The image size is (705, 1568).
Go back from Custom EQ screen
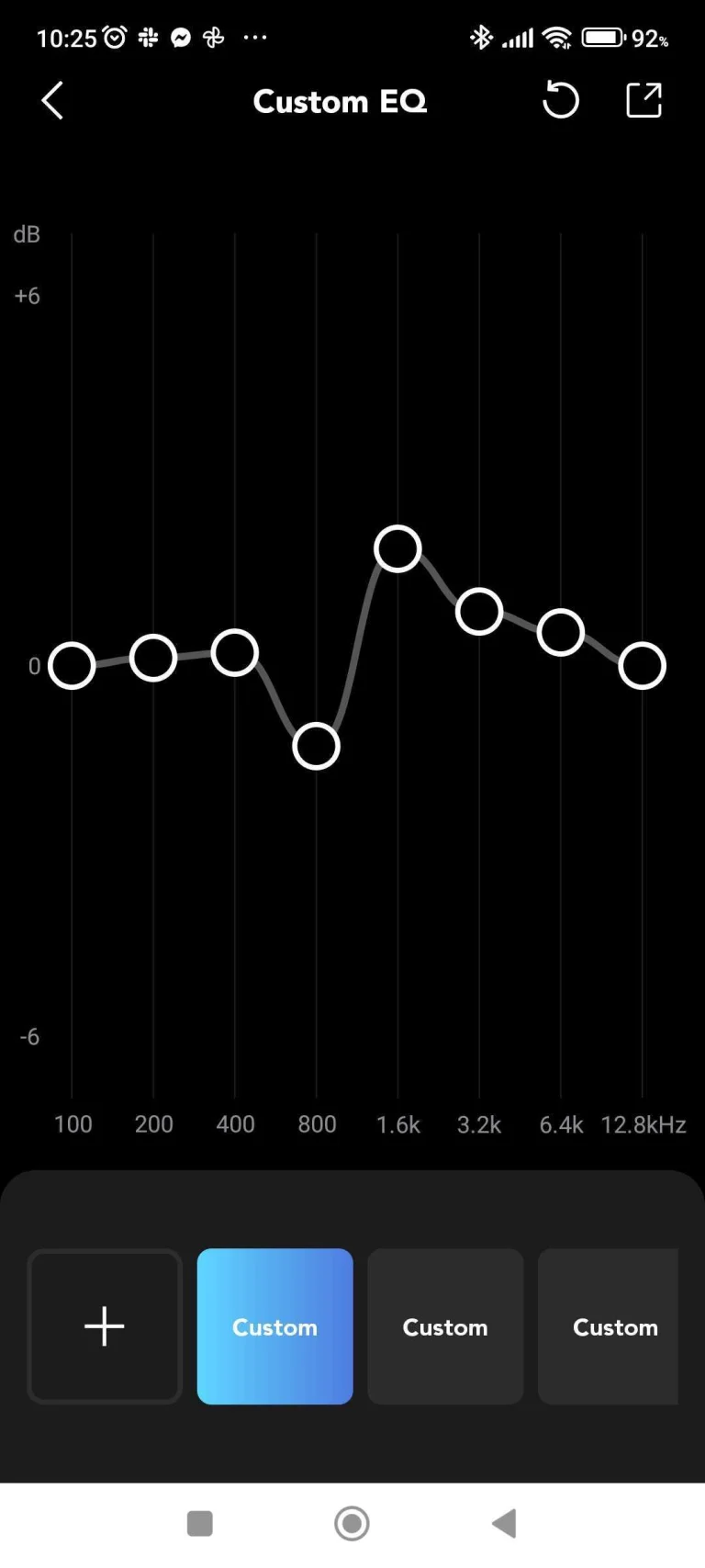click(x=53, y=101)
